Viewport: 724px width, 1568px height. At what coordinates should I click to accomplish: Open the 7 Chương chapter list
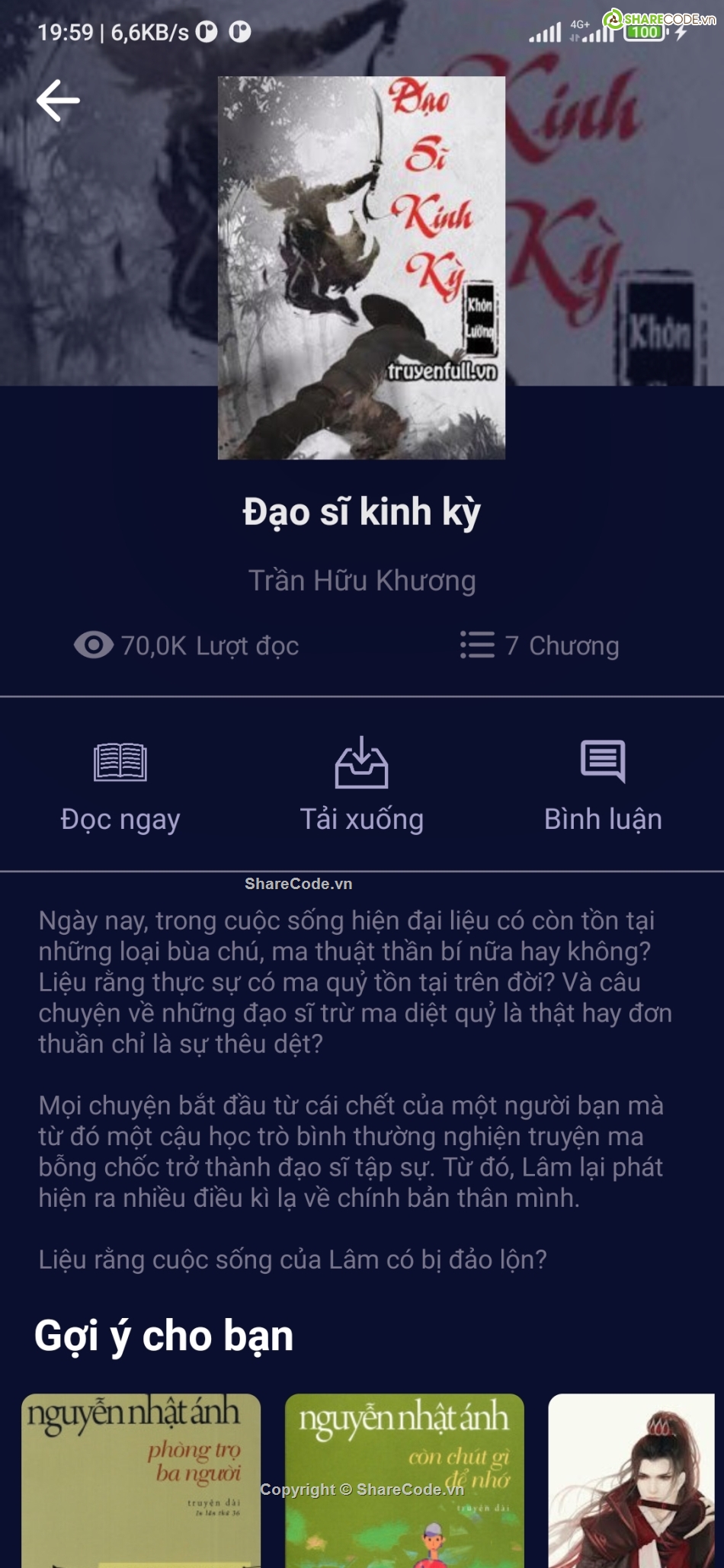540,645
